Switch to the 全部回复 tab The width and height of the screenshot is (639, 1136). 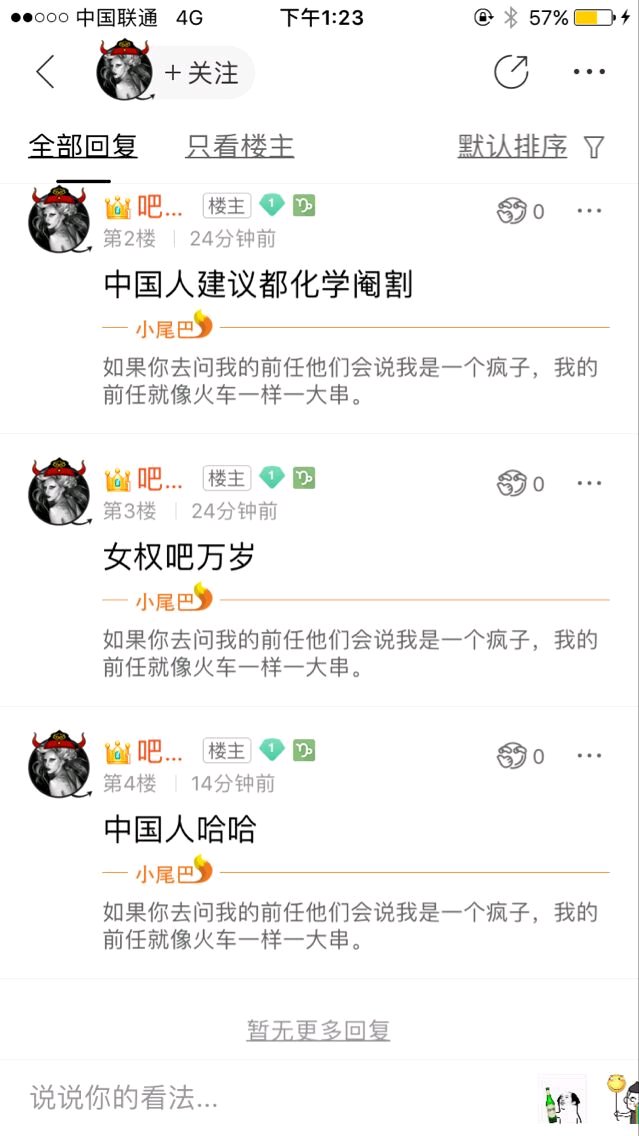tap(82, 147)
